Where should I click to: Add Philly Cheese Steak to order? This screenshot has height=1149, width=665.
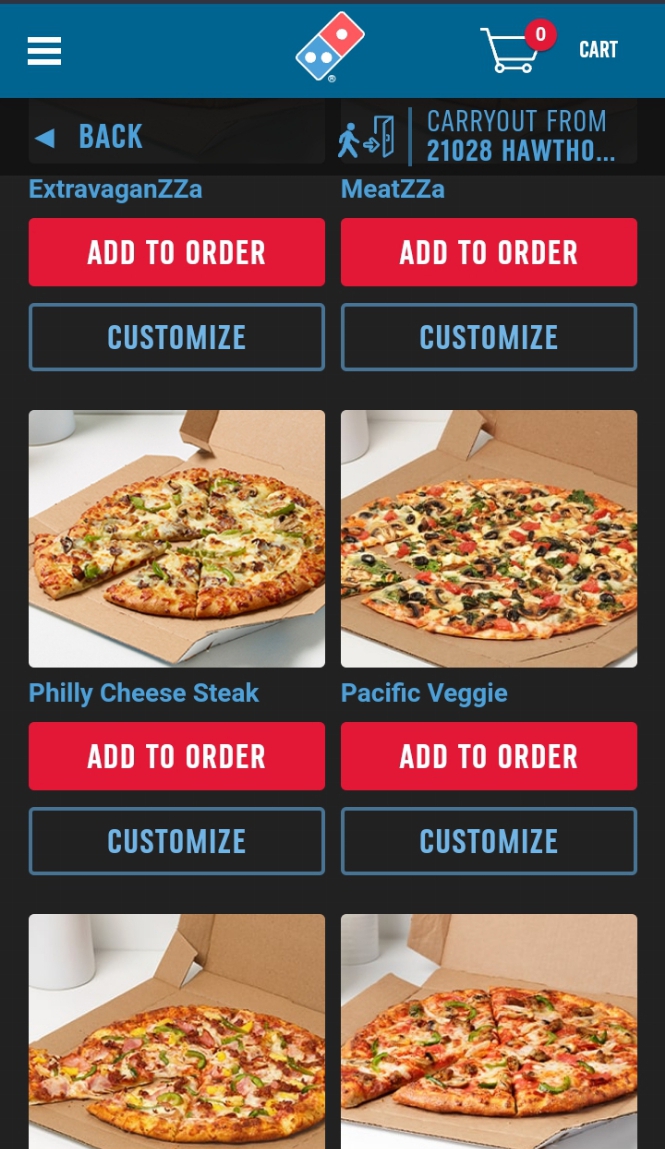(177, 756)
